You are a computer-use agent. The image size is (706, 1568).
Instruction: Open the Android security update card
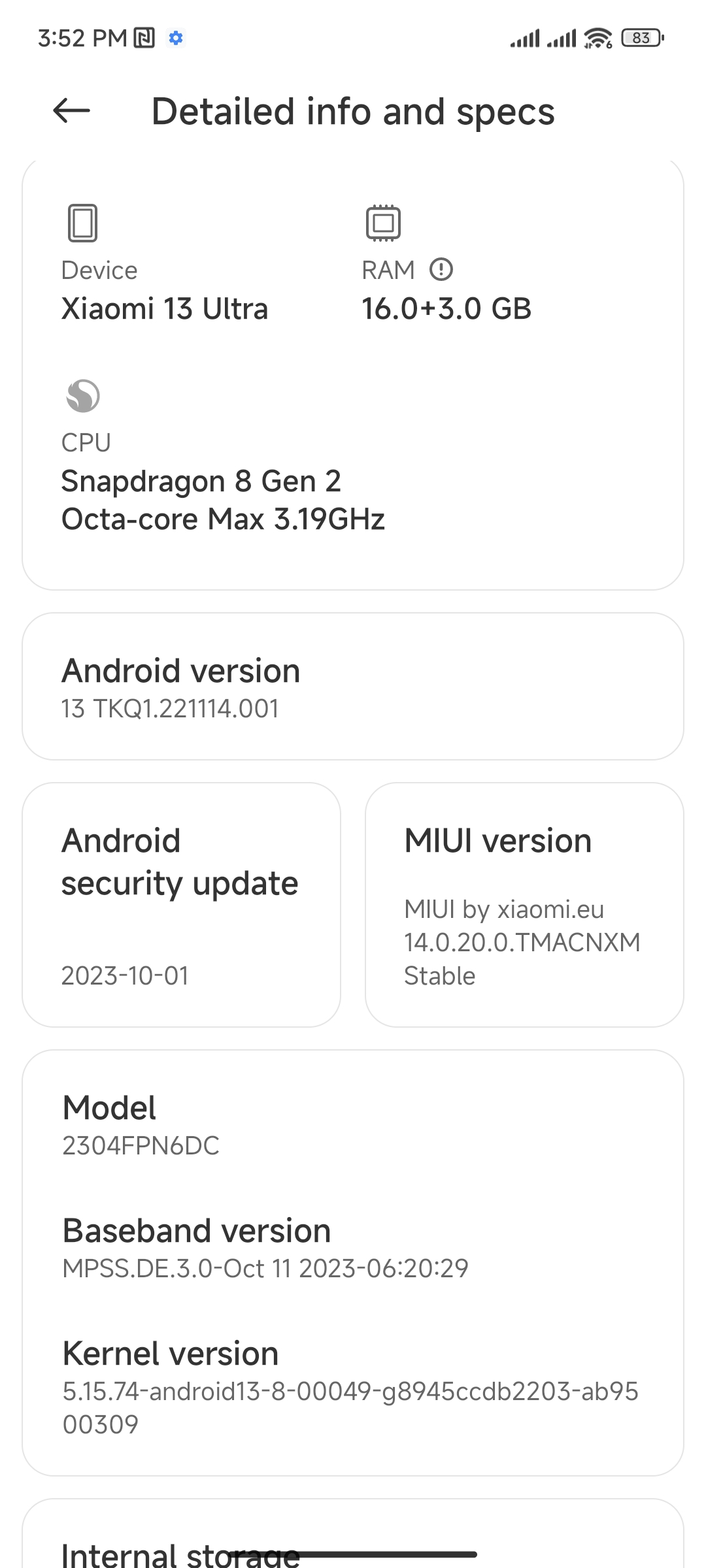pos(181,905)
